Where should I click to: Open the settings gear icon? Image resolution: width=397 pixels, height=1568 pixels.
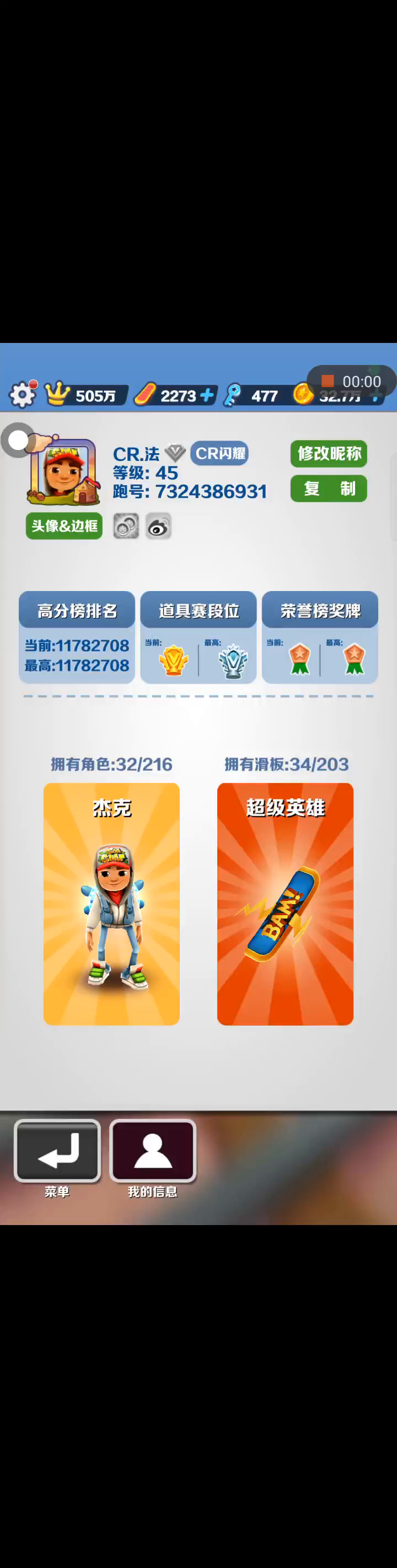coord(23,394)
